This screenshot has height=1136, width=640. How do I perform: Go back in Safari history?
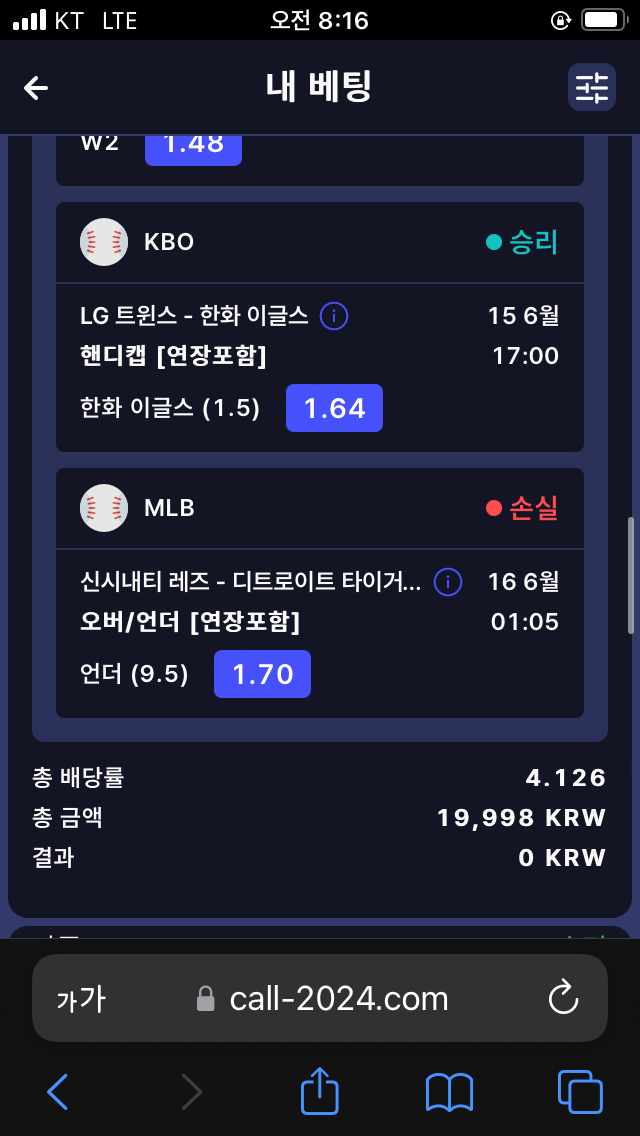click(58, 1091)
